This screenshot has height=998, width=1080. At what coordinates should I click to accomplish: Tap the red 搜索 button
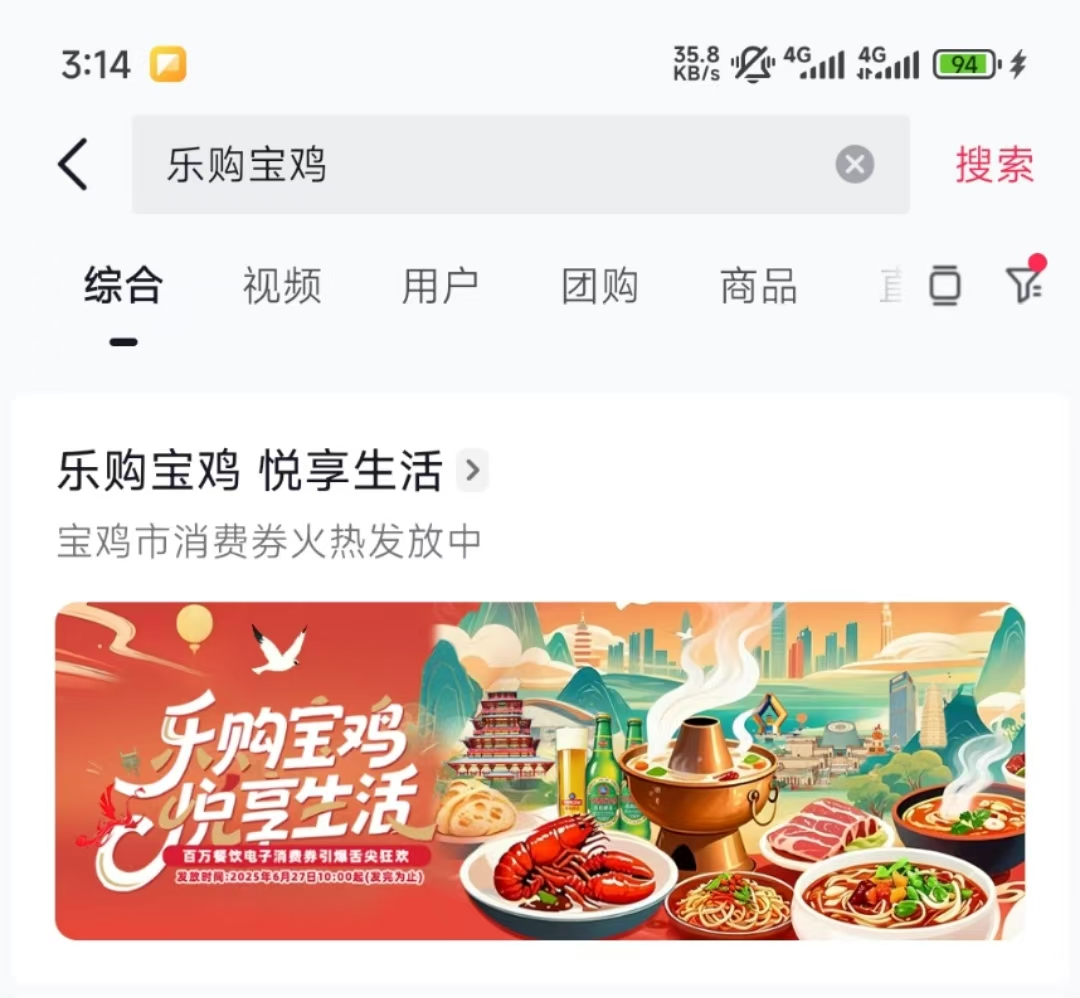coord(994,165)
